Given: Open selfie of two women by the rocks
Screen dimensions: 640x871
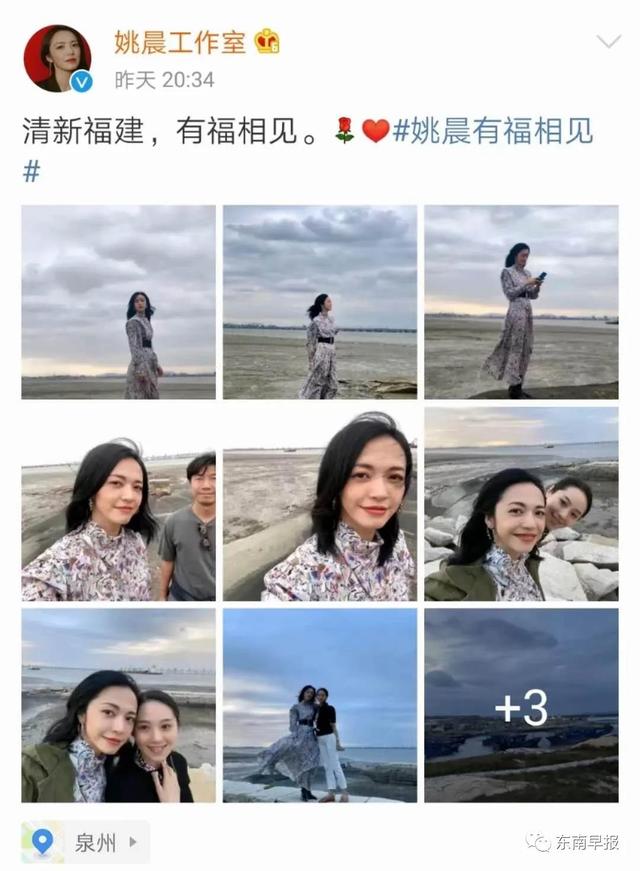Looking at the screenshot, I should click(x=521, y=504).
